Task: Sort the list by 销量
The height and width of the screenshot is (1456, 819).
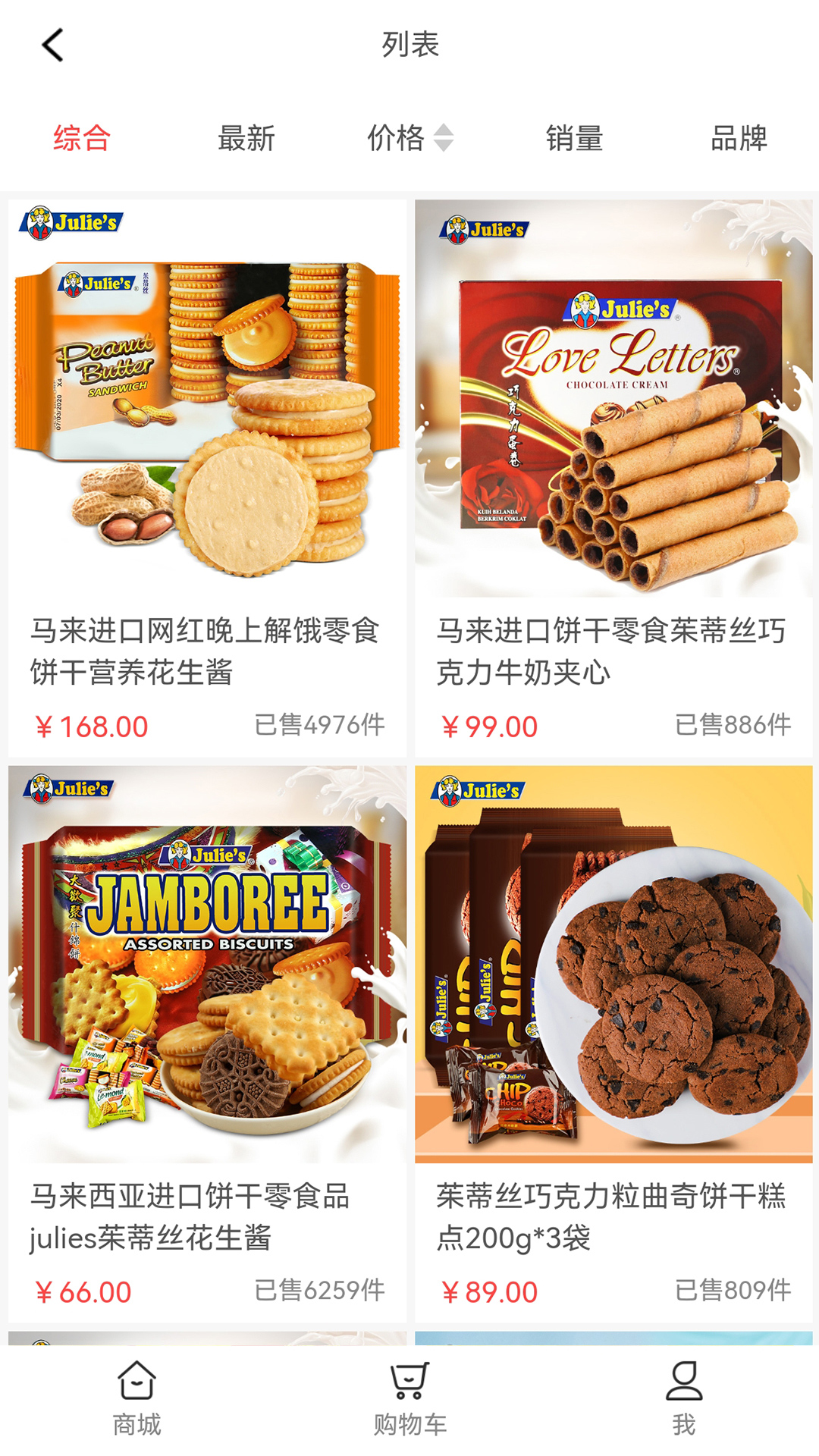Action: (574, 138)
